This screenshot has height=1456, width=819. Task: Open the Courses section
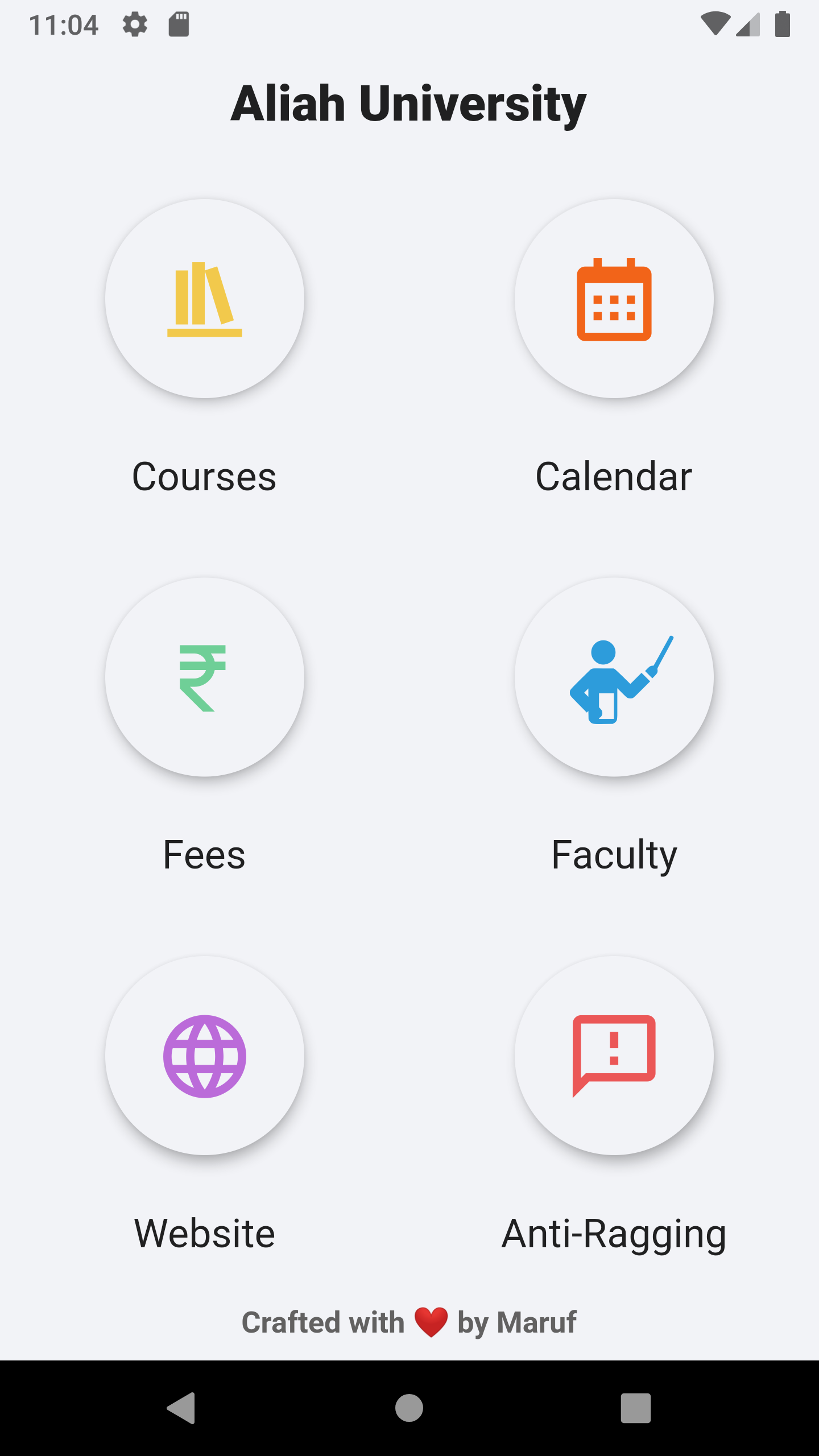coord(205,299)
